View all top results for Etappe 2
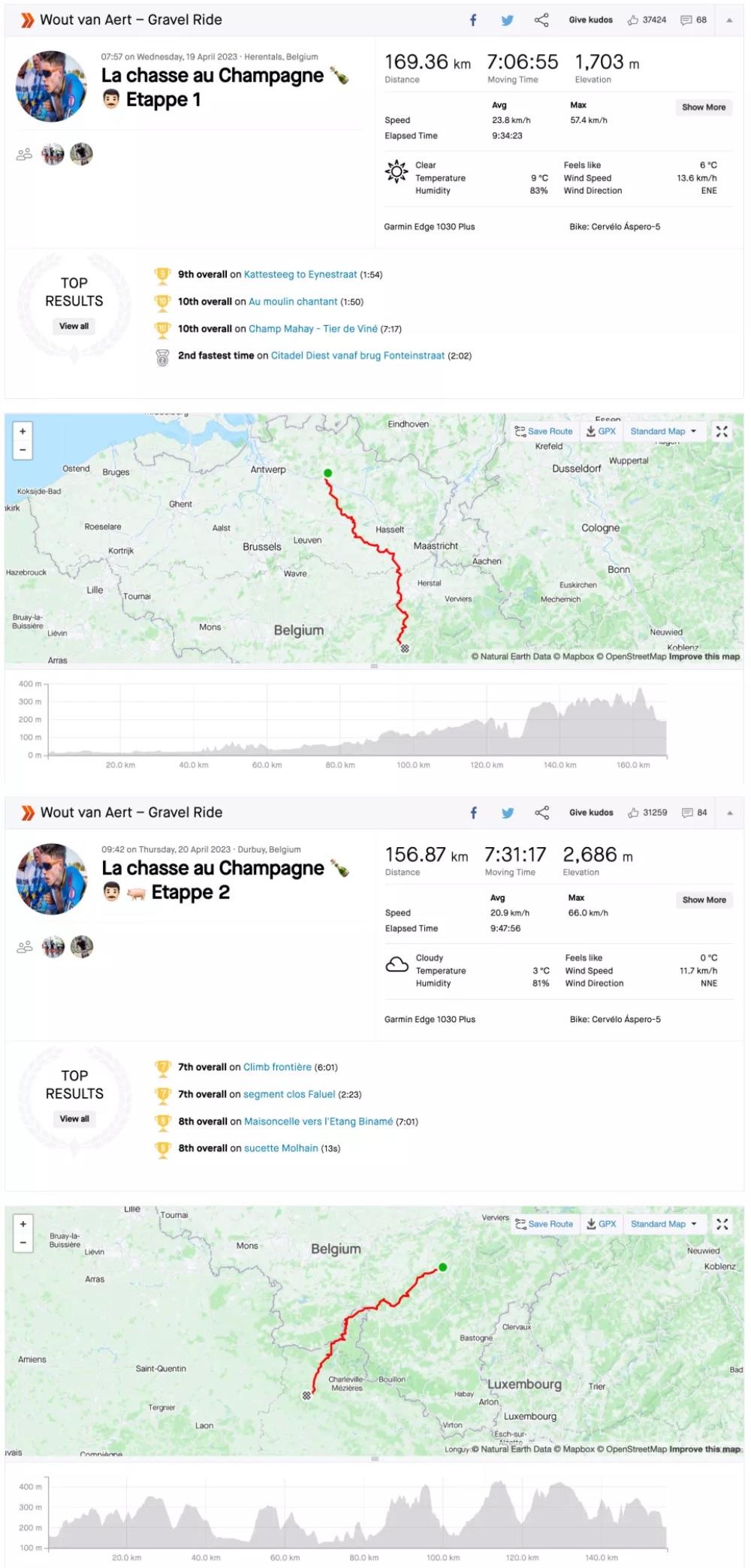Image resolution: width=751 pixels, height=1568 pixels. [x=74, y=1119]
